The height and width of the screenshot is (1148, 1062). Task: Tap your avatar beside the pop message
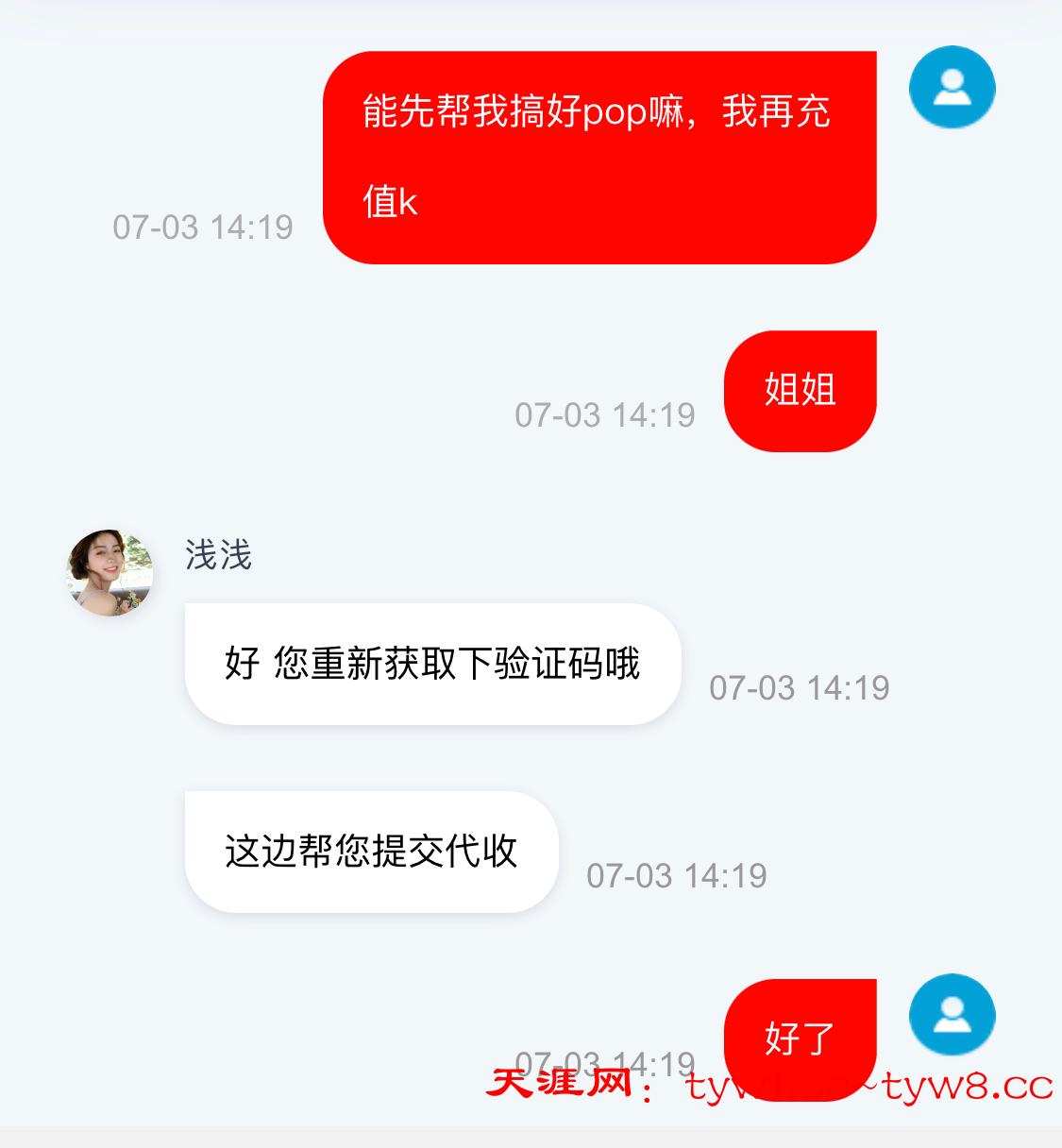coord(952,87)
